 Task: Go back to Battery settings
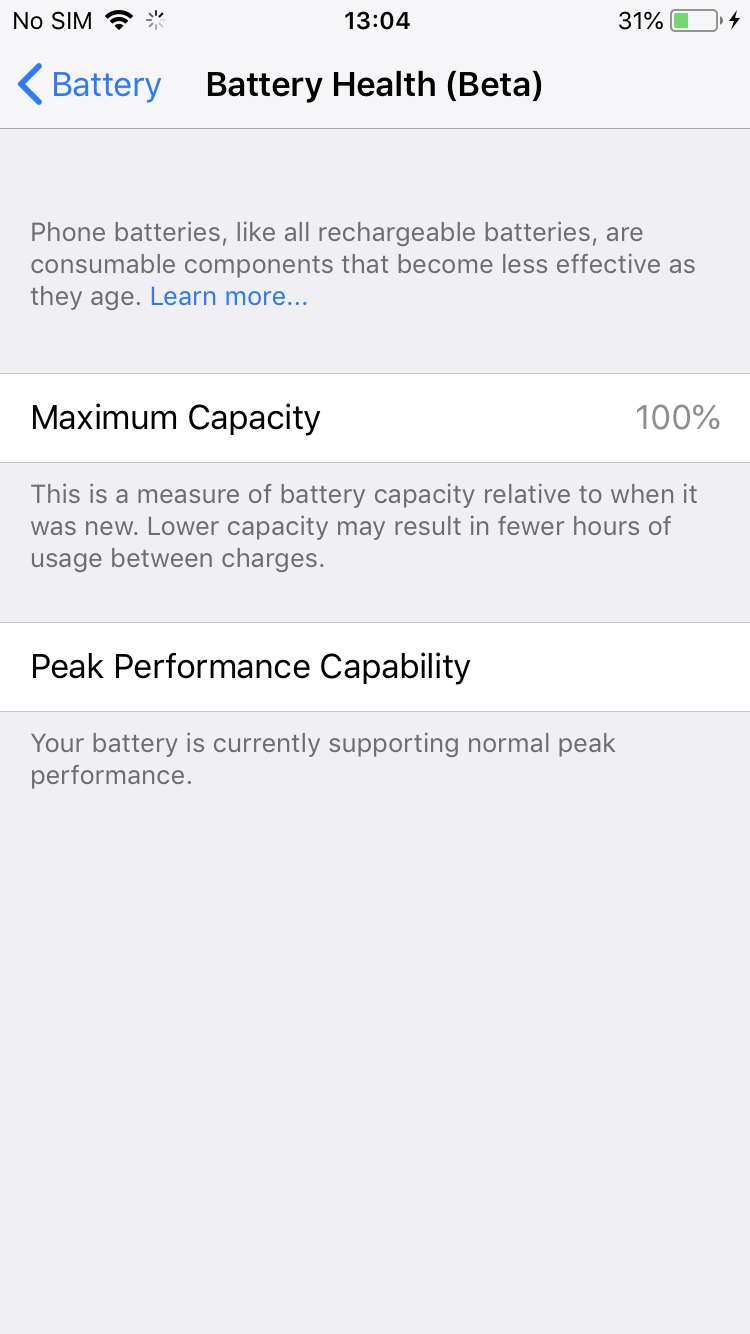pyautogui.click(x=90, y=85)
